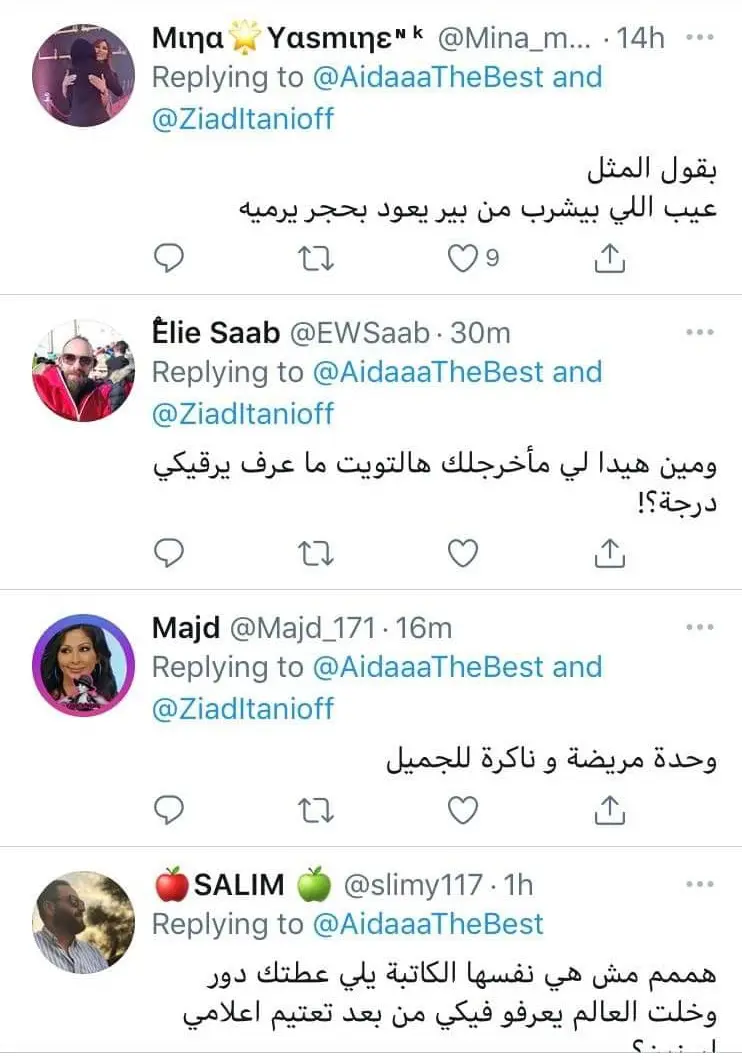
Task: Like Elie Saab's tweet
Action: click(x=461, y=551)
